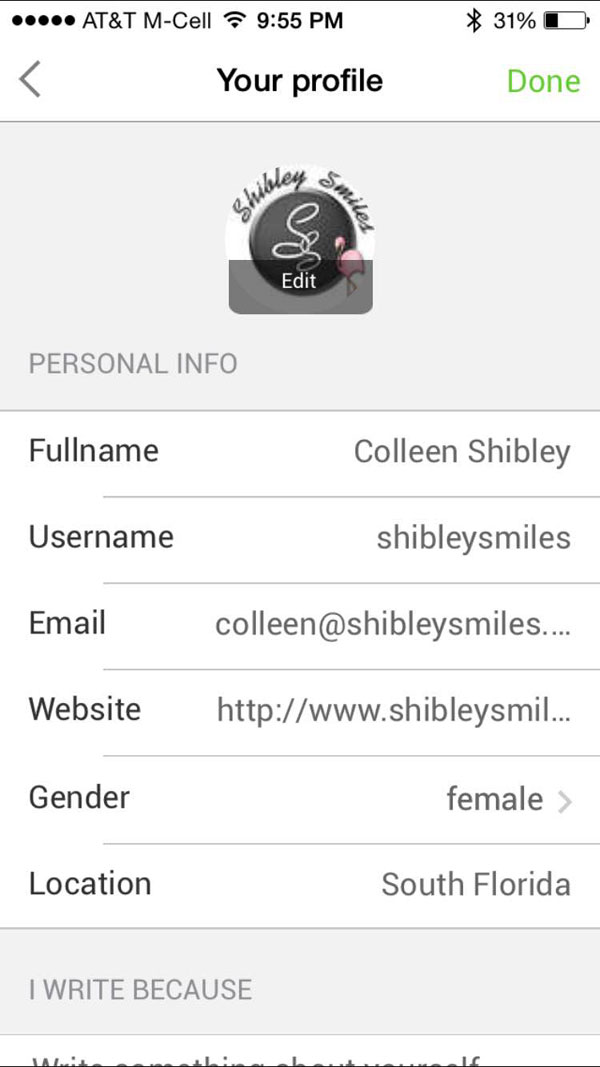Edit the Email address field
The image size is (600, 1067).
tap(300, 626)
